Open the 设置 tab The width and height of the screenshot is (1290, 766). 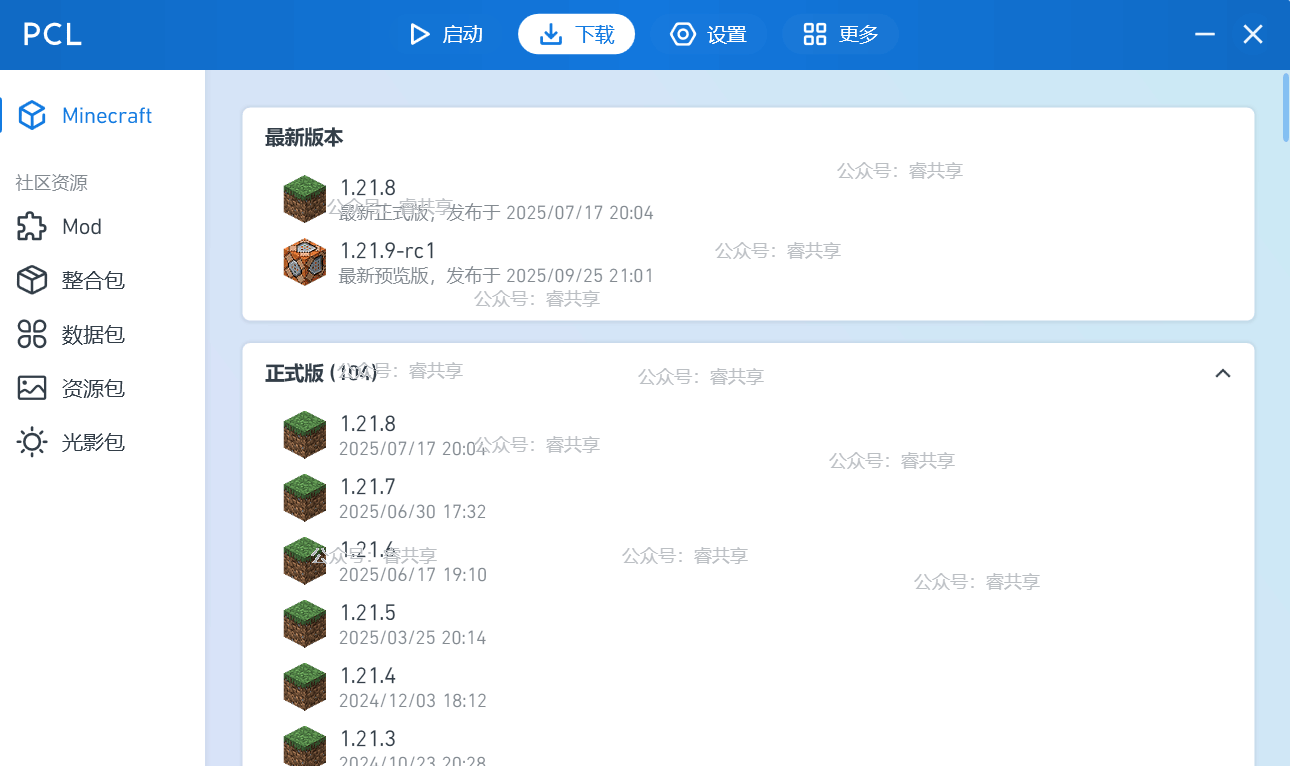point(709,34)
